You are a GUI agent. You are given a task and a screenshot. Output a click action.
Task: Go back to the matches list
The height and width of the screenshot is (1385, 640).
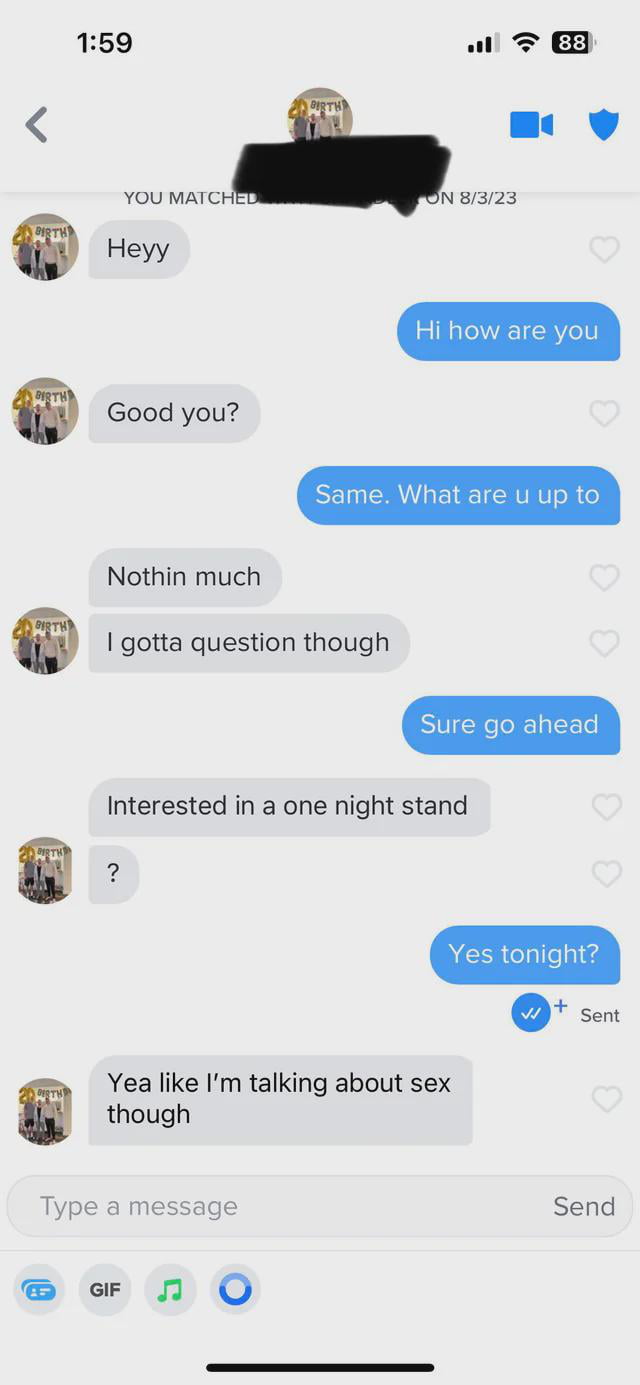(x=37, y=125)
